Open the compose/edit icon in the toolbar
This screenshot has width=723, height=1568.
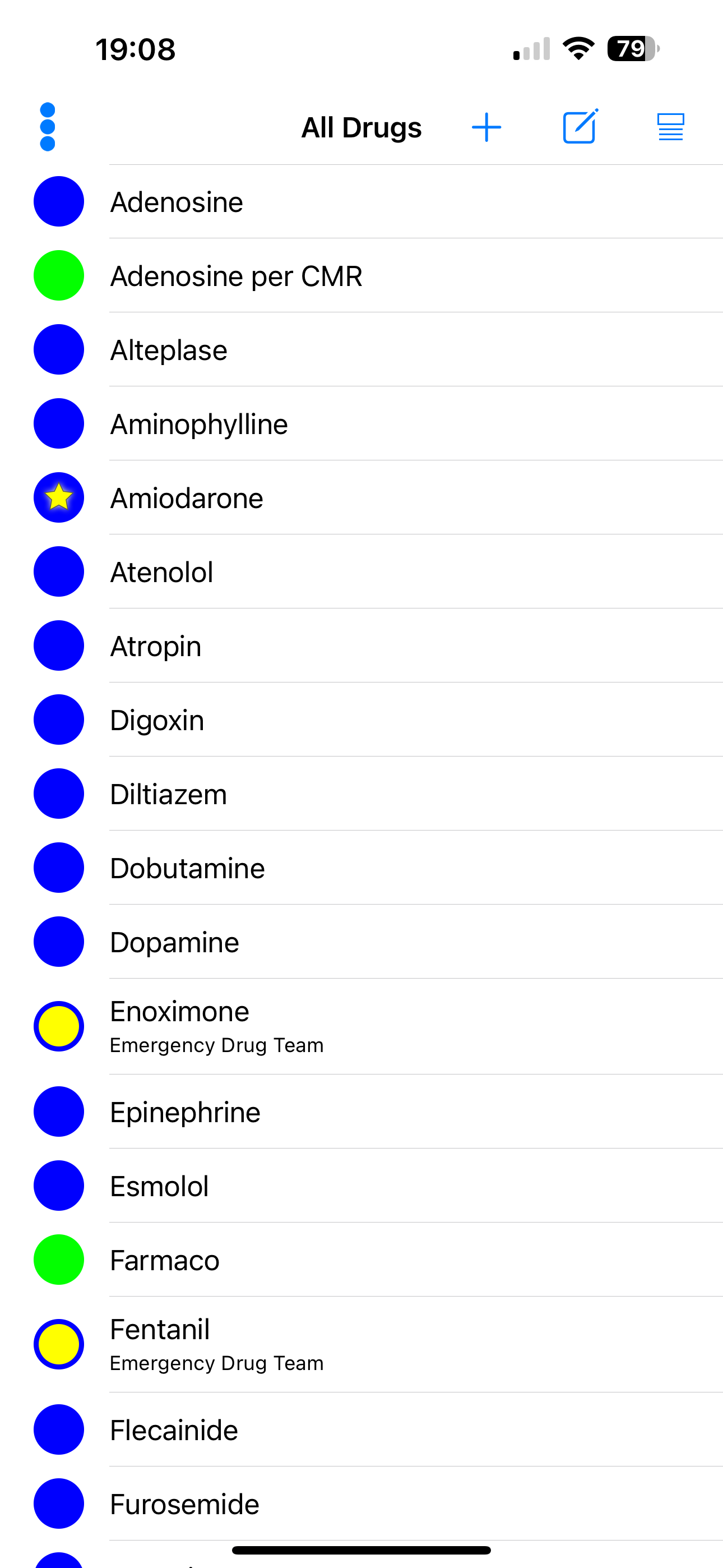[x=578, y=126]
